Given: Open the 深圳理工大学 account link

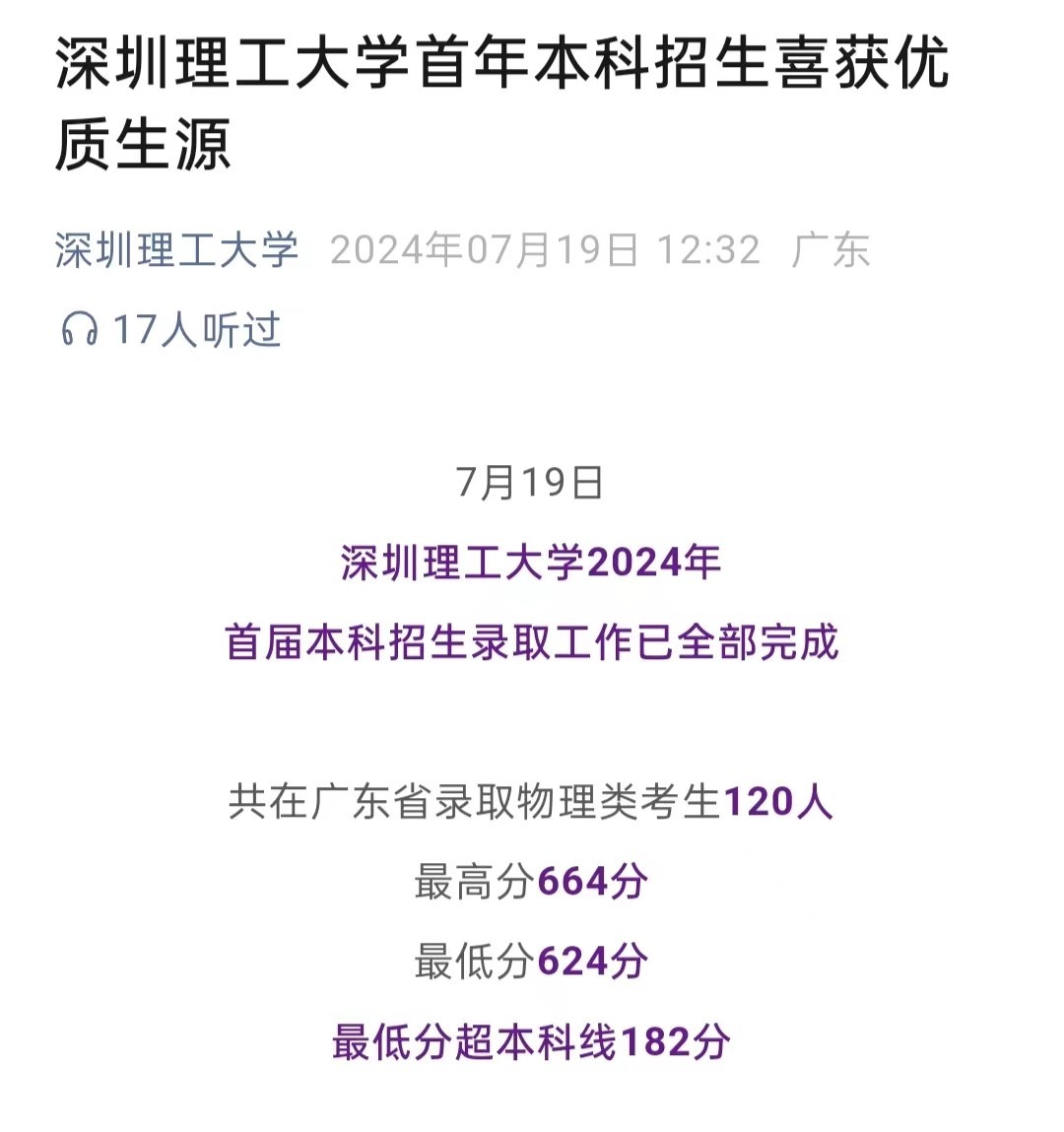Looking at the screenshot, I should coord(176,249).
